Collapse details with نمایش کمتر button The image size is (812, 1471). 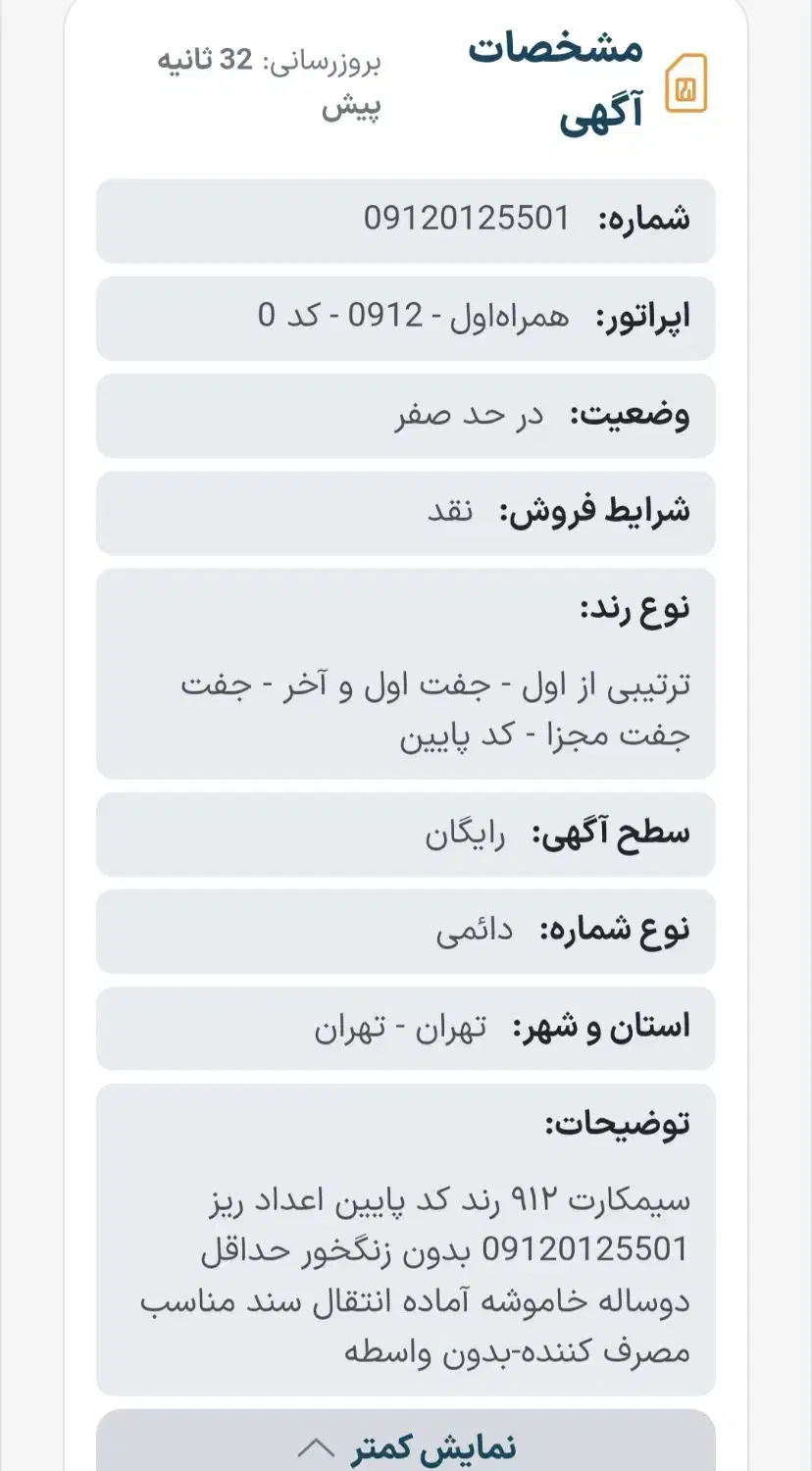point(406,1446)
